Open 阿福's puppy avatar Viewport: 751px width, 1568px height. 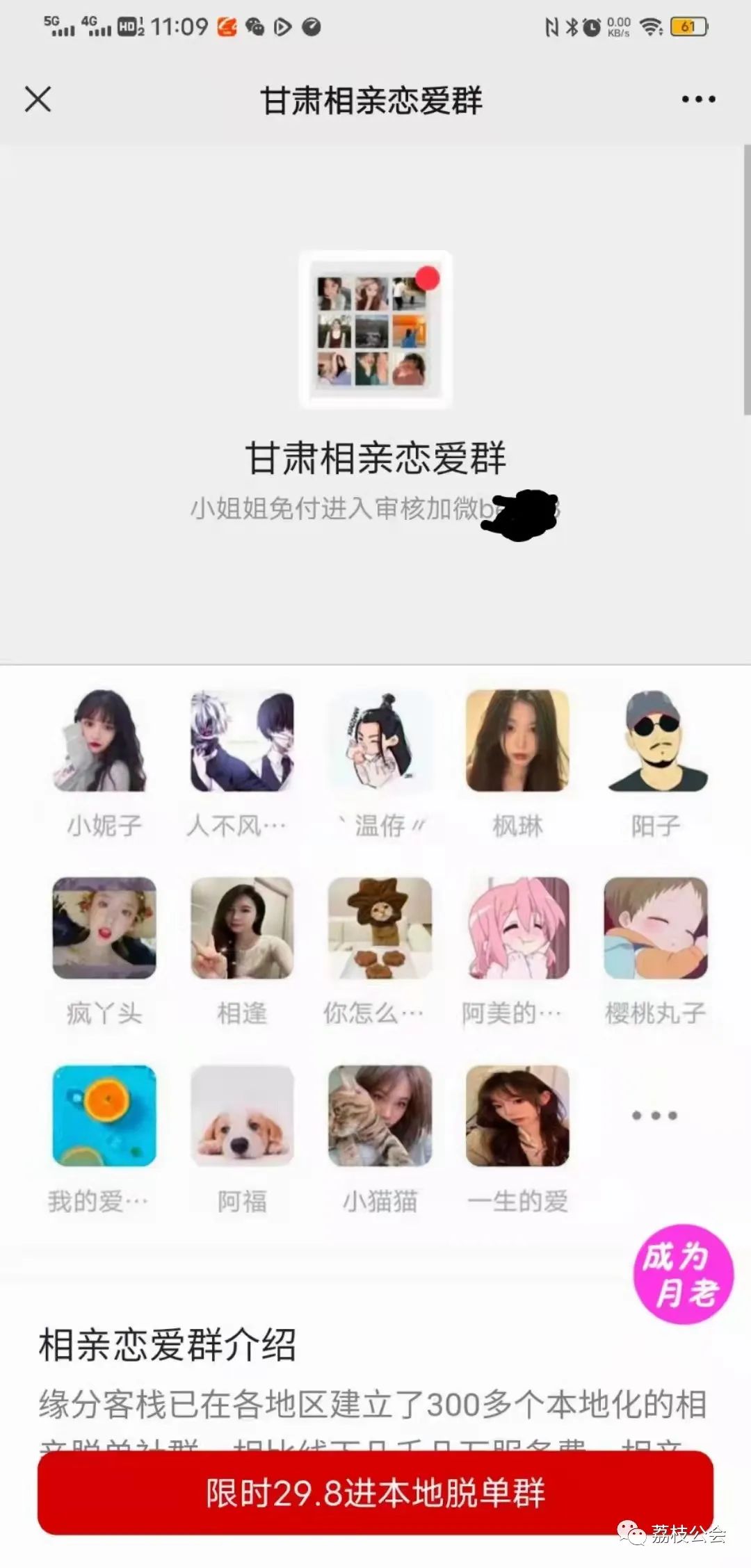pos(240,1116)
